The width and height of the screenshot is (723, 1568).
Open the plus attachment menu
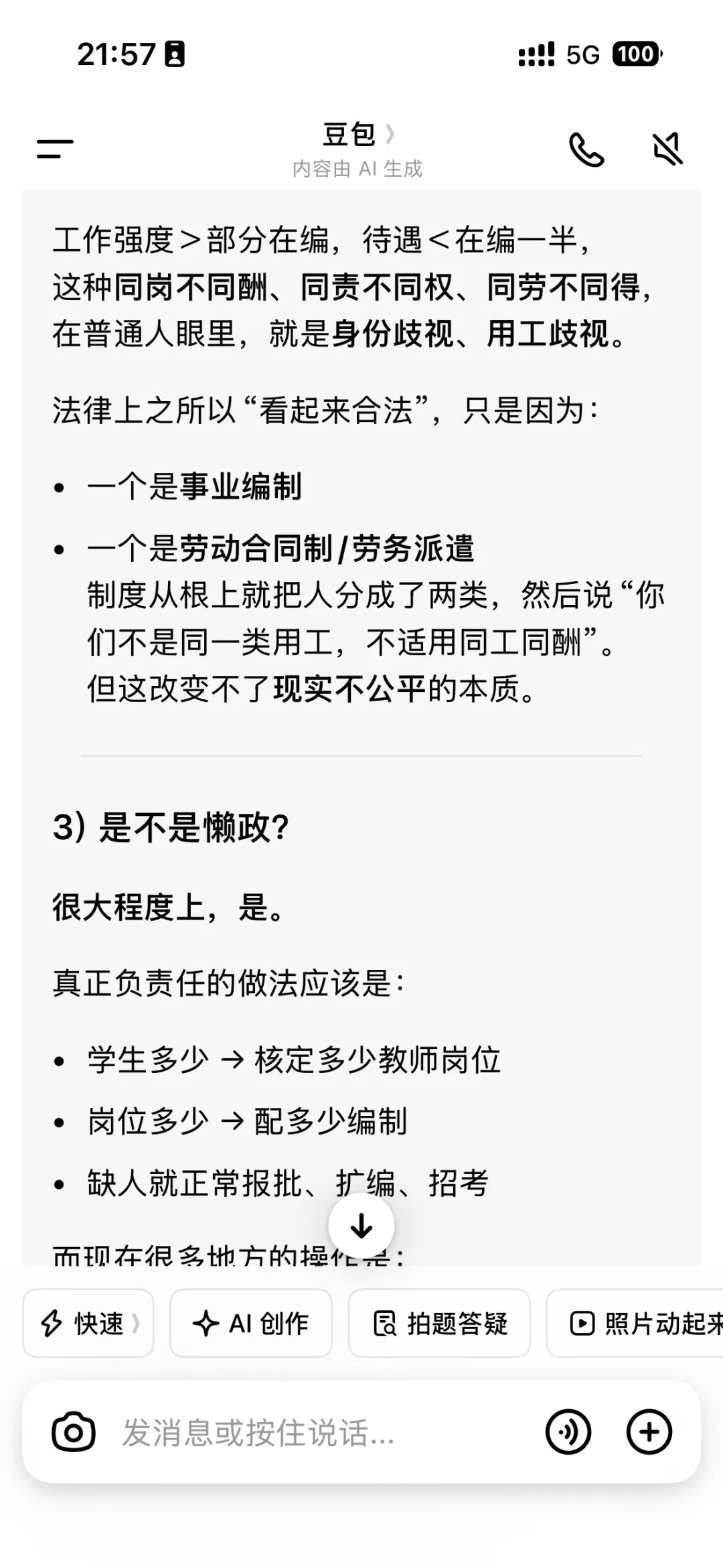tap(649, 1433)
